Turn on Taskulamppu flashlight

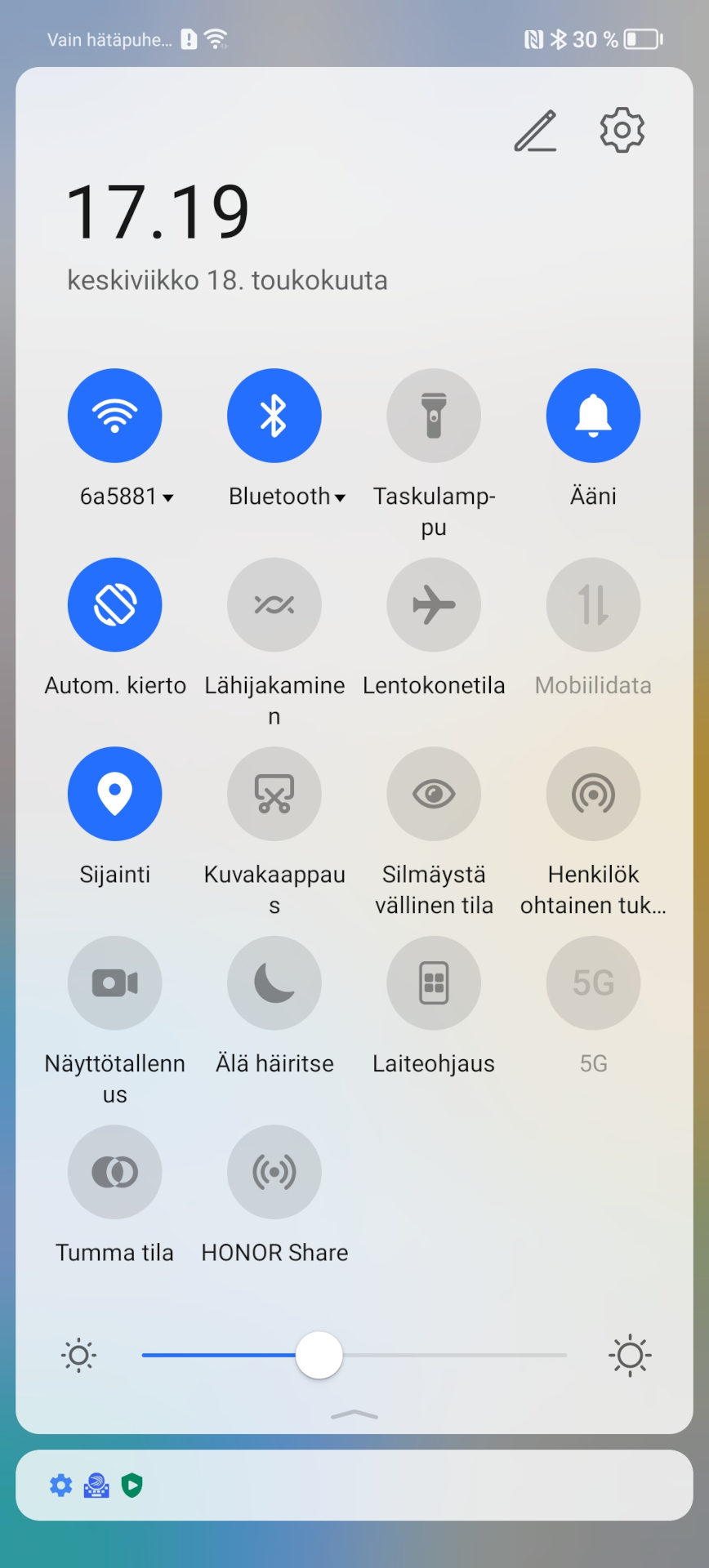click(x=434, y=416)
